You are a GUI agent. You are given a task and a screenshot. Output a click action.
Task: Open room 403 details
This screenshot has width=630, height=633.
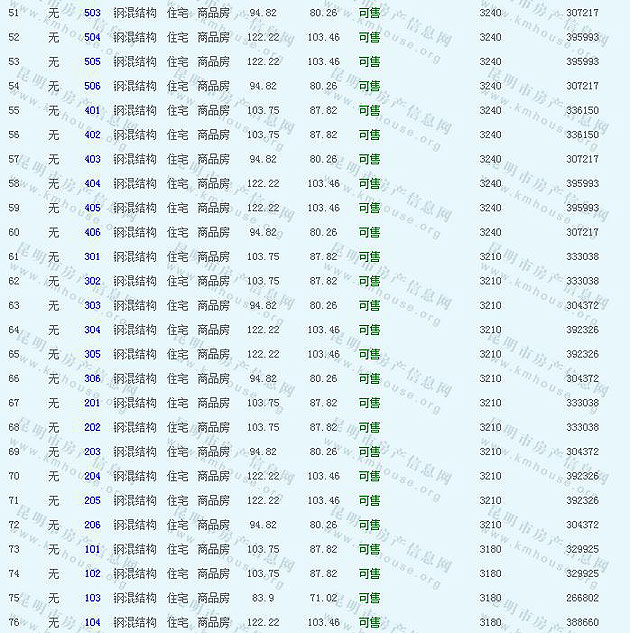click(92, 159)
